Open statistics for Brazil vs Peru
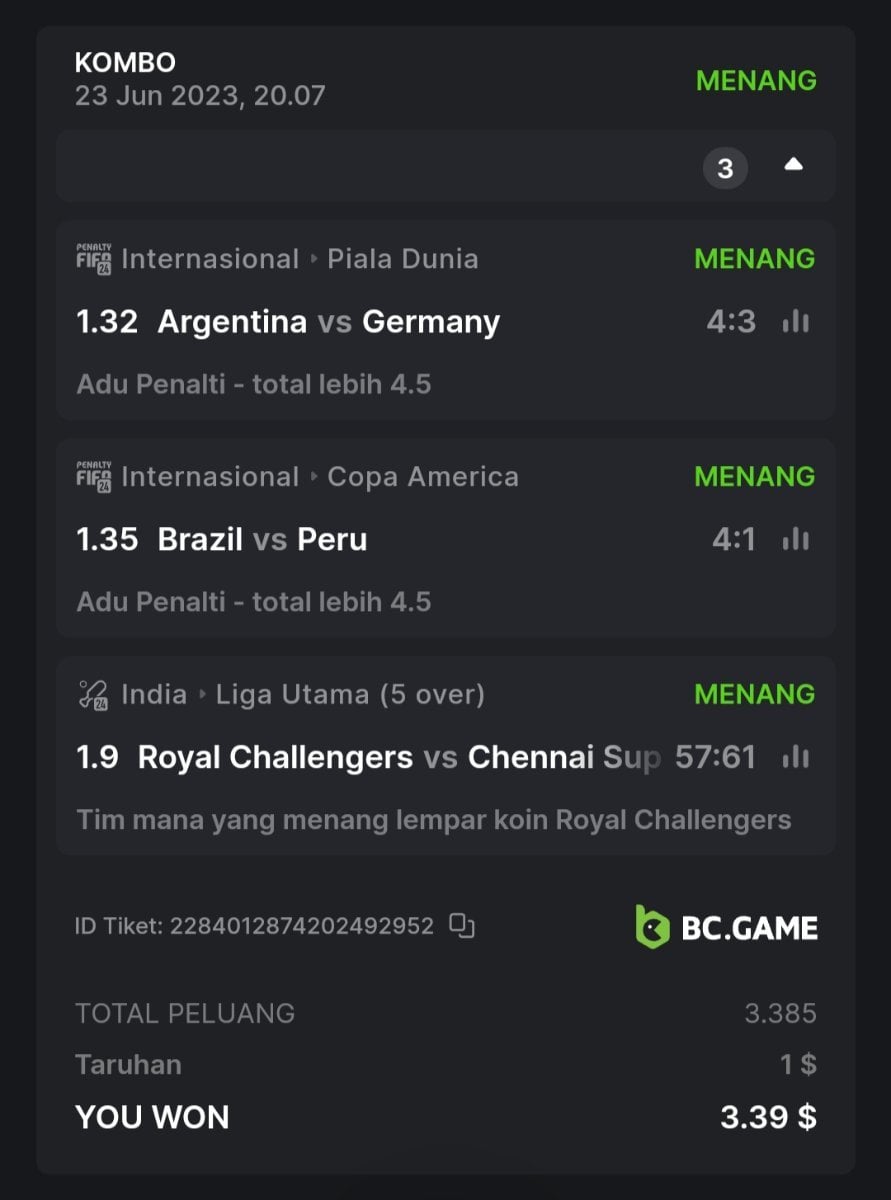The width and height of the screenshot is (891, 1200). pyautogui.click(x=796, y=540)
